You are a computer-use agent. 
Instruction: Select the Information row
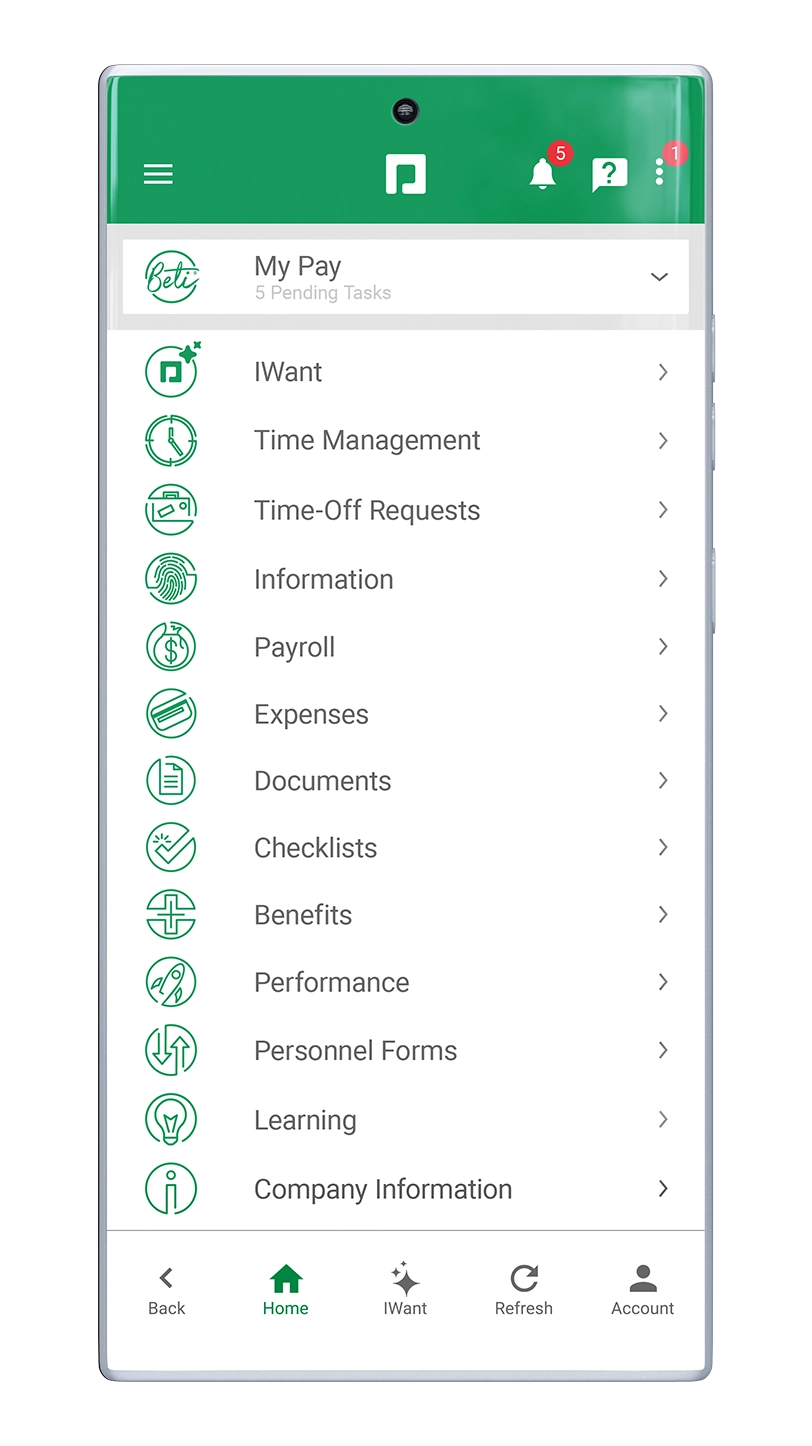point(405,579)
